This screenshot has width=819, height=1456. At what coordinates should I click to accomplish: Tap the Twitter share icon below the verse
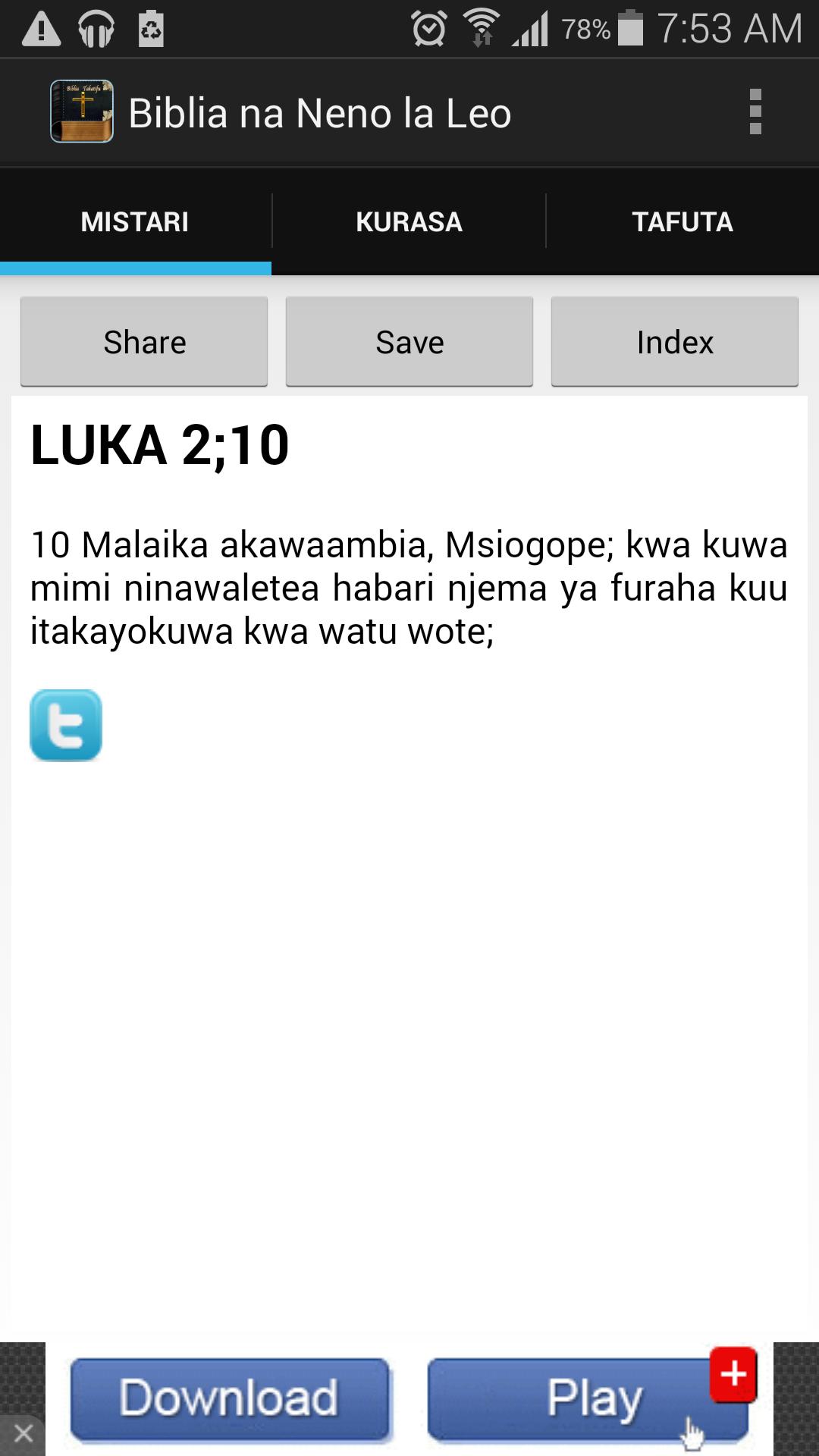pos(66,724)
